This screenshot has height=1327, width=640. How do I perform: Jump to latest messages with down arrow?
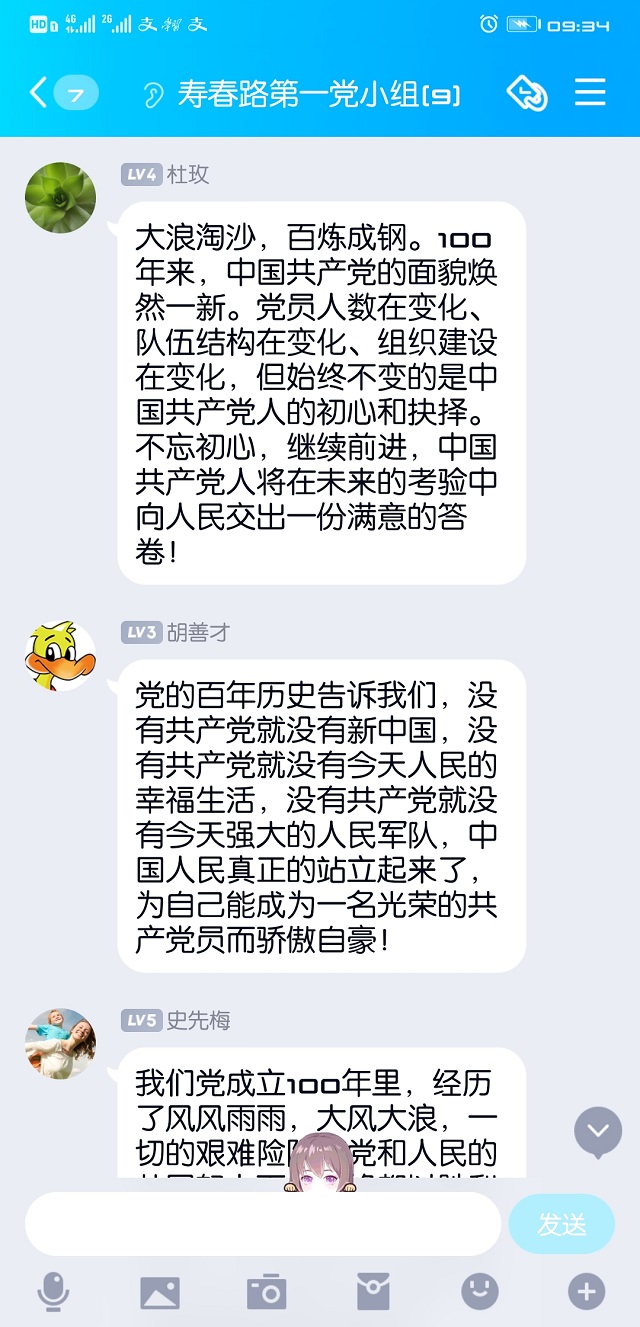click(598, 1131)
